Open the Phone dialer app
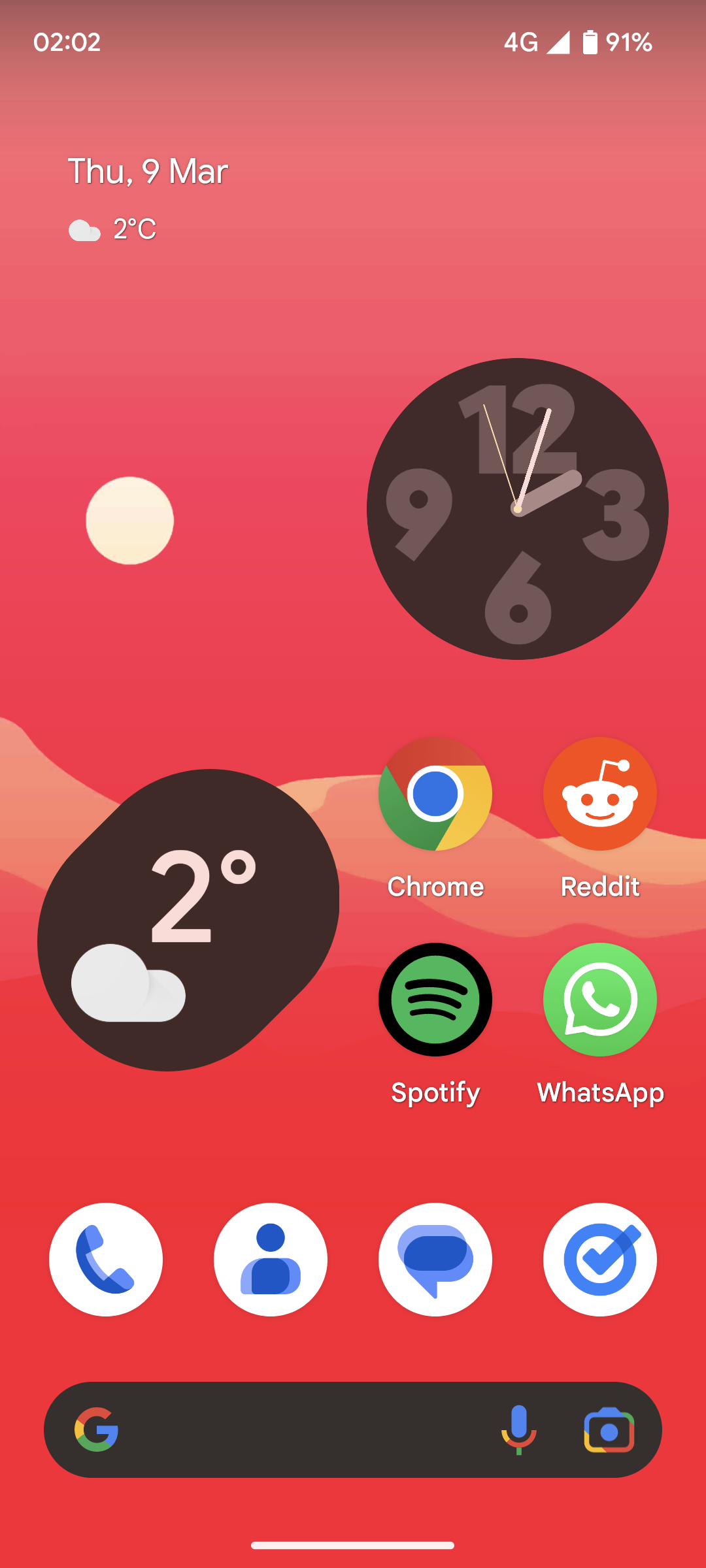The height and width of the screenshot is (1568, 706). 106,1260
